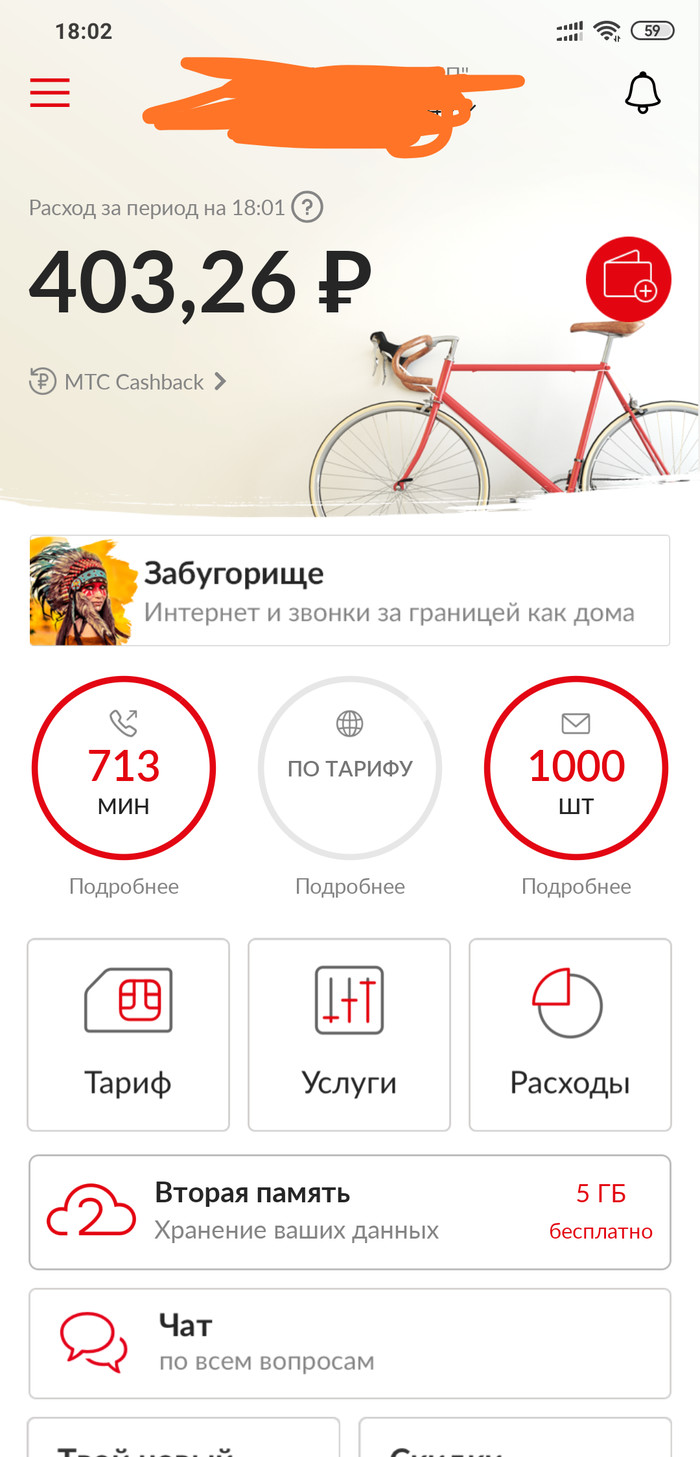Viewport: 700px width, 1457px height.
Task: Start the Чат по всем вопросам
Action: coord(349,1343)
